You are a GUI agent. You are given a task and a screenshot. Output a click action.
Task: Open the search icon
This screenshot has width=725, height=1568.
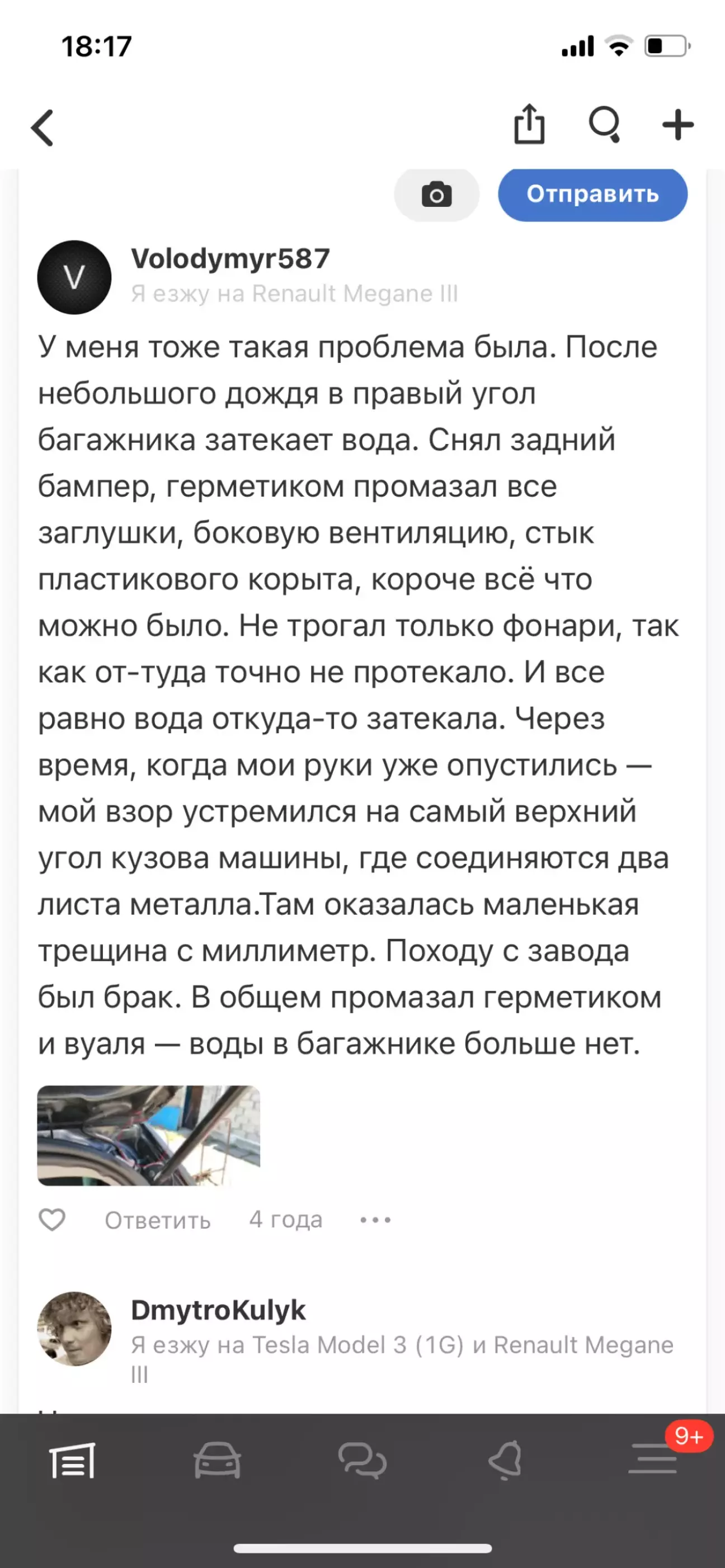[605, 124]
